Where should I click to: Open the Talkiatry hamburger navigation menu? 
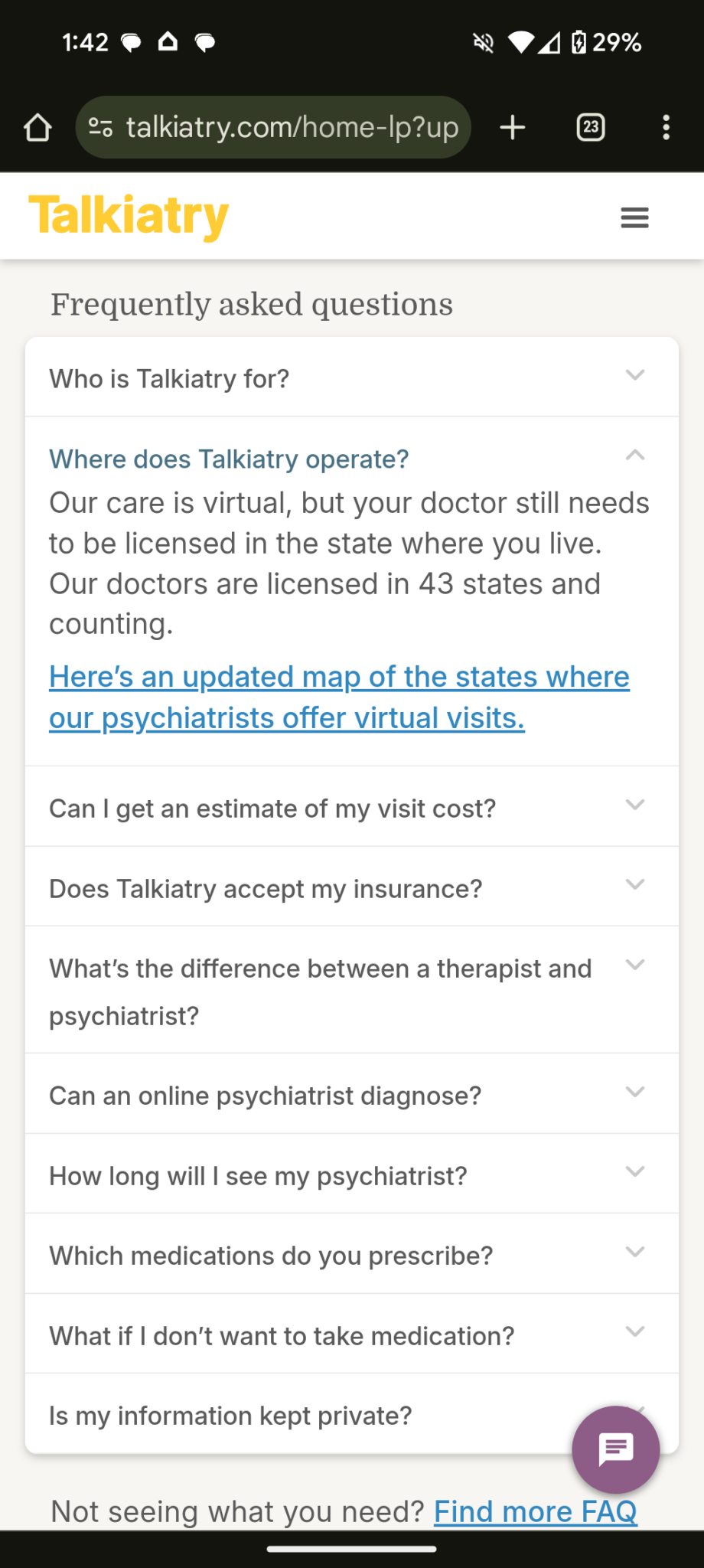pos(634,217)
